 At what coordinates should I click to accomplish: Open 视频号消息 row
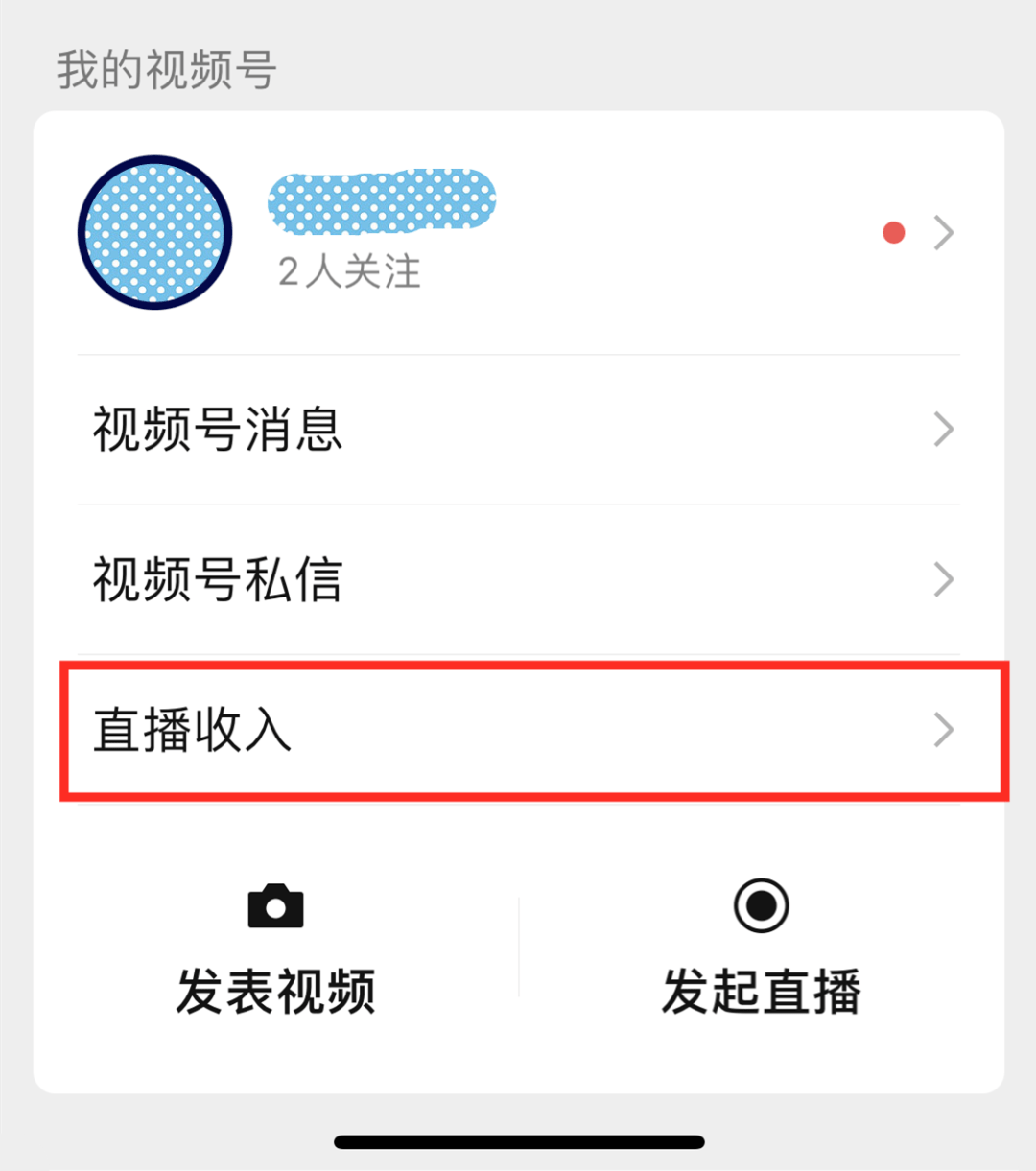point(518,429)
